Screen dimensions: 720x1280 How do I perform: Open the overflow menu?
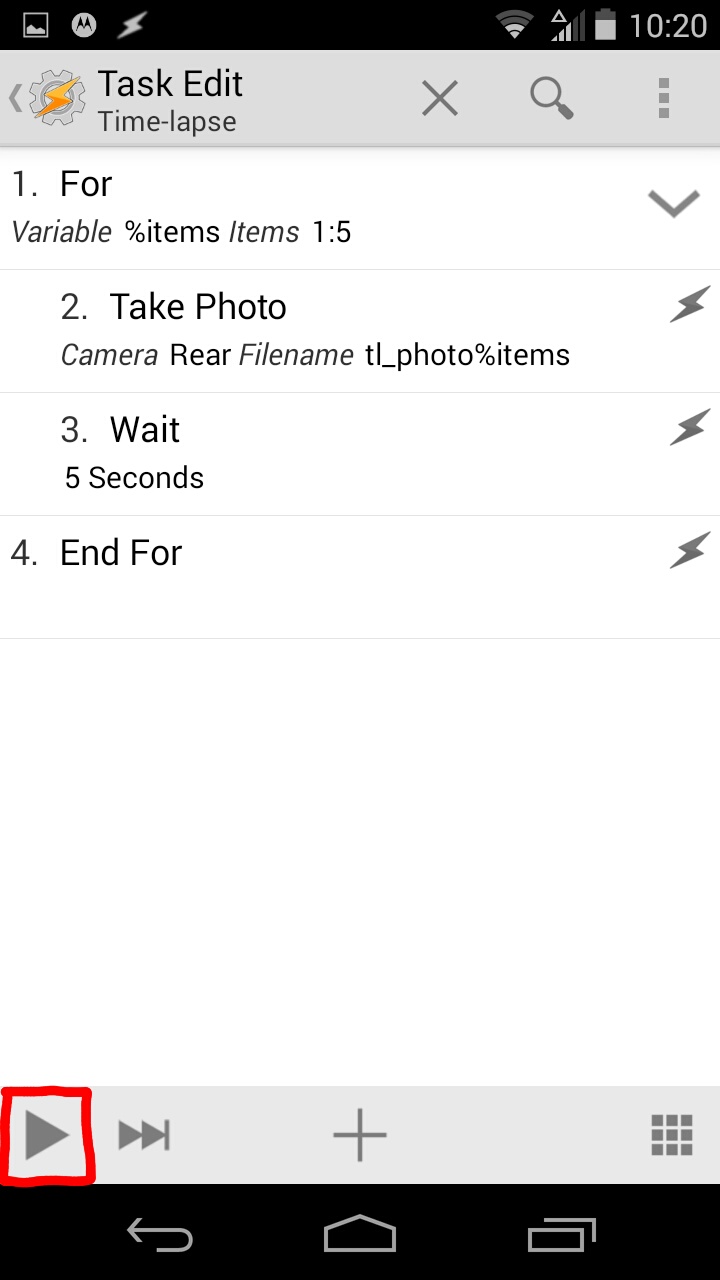663,99
